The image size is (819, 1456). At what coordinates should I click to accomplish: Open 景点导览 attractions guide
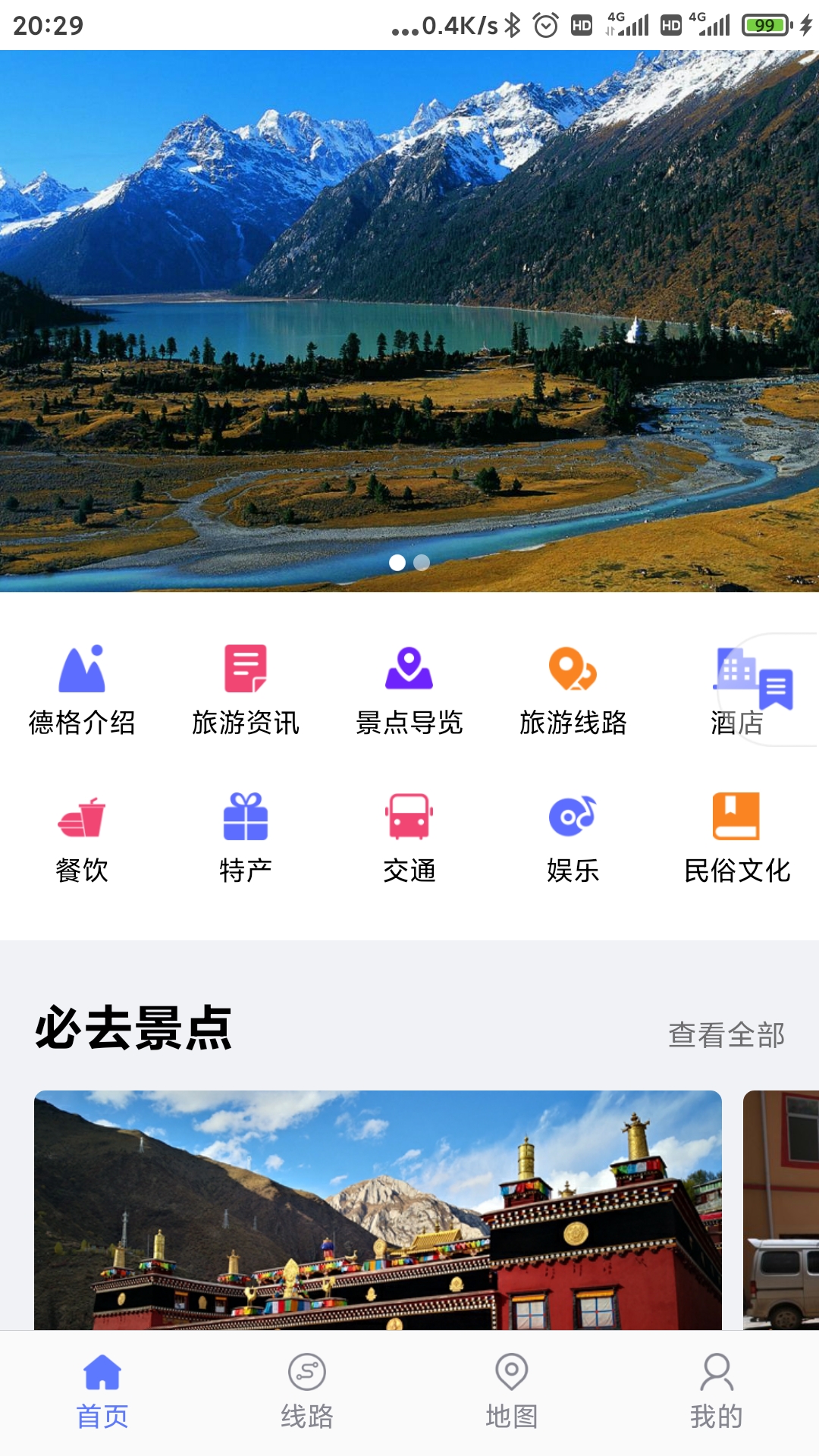click(x=409, y=689)
